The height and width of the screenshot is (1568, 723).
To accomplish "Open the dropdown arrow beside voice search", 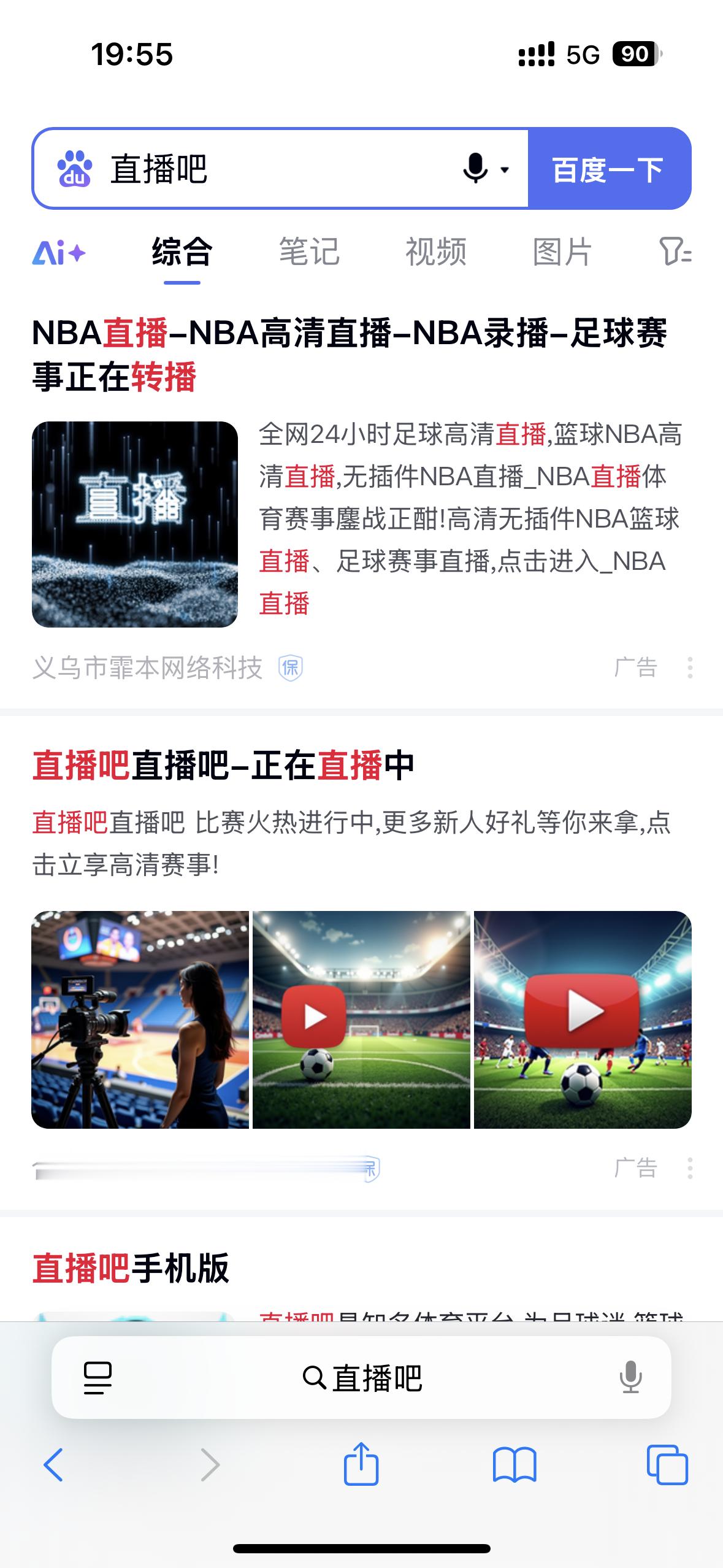I will [504, 170].
